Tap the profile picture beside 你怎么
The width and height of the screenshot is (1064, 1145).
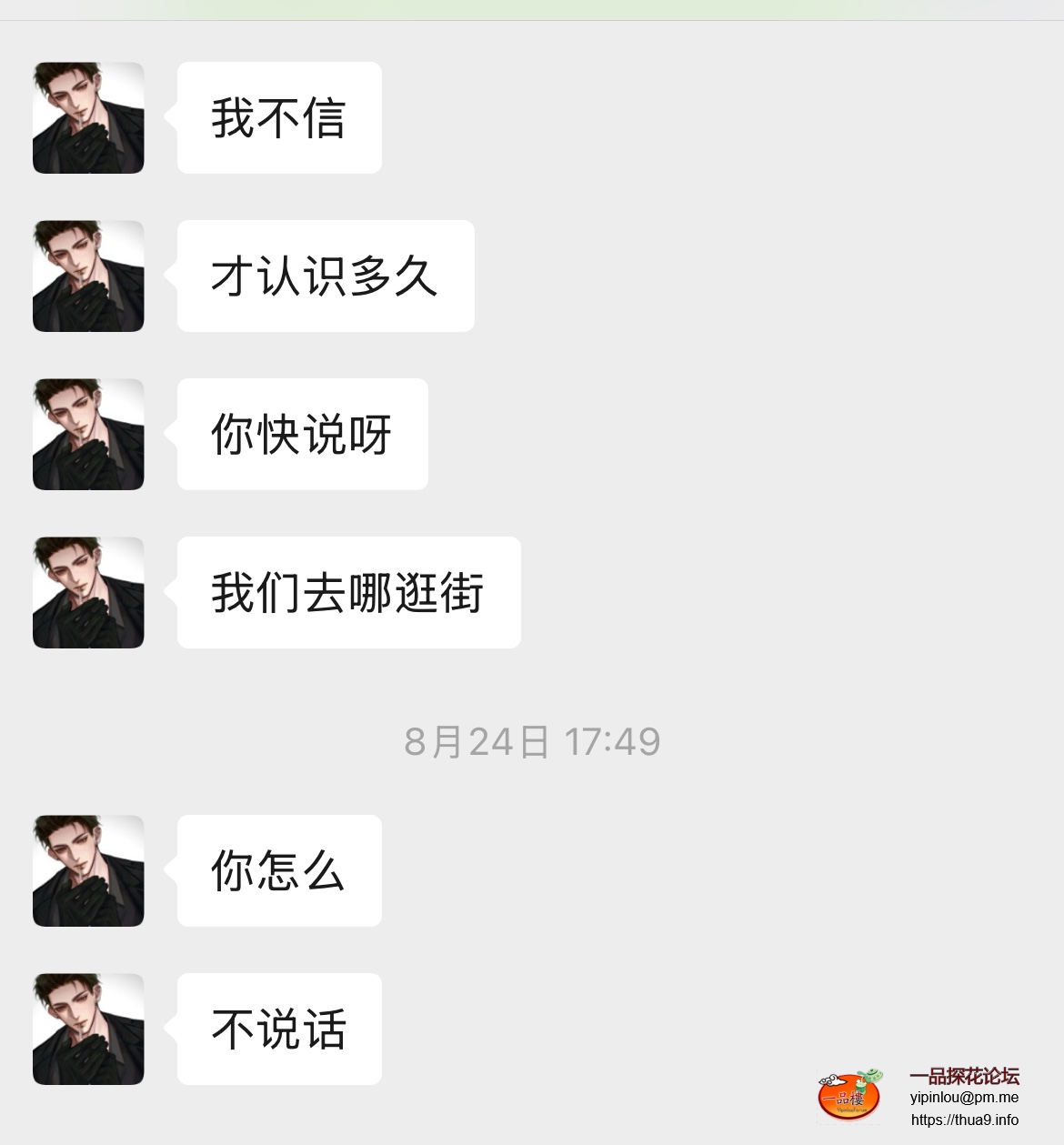tap(88, 871)
